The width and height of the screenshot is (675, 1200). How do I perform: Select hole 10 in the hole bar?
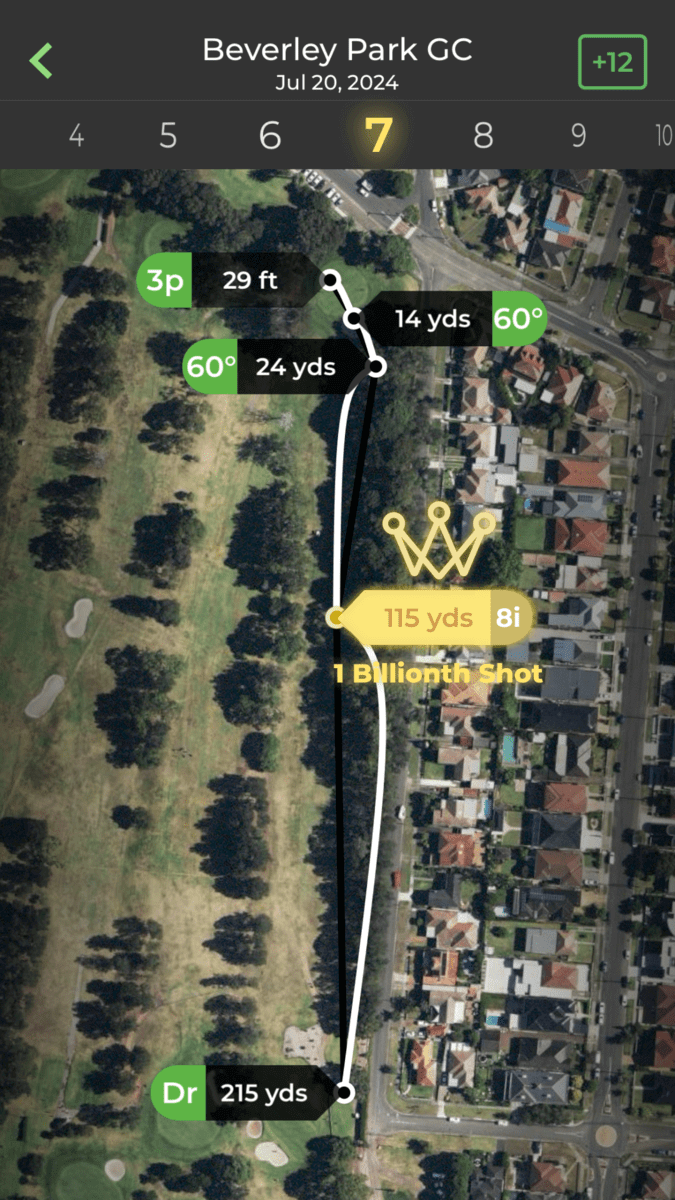point(663,135)
